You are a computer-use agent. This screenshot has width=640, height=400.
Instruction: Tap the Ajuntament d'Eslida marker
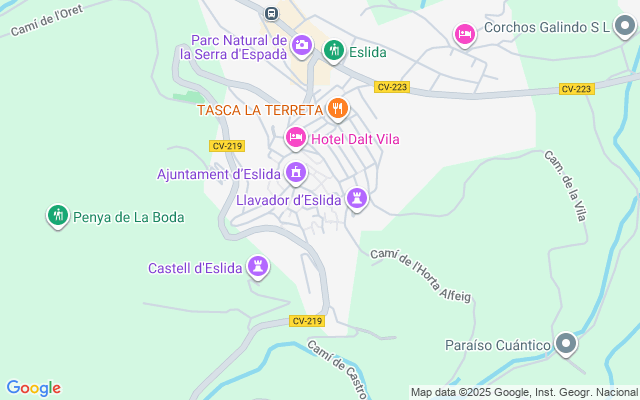(295, 173)
